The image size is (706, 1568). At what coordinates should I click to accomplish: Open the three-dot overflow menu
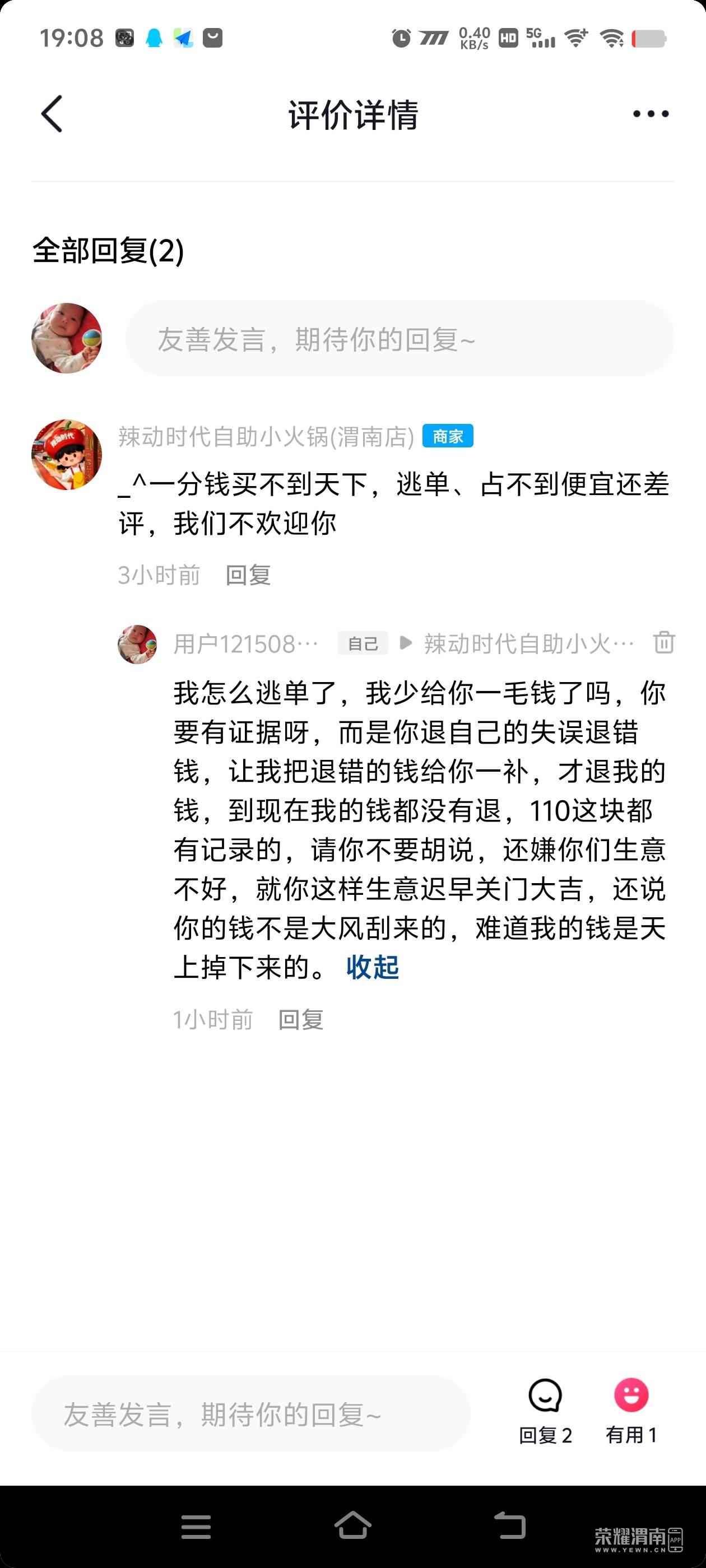650,114
